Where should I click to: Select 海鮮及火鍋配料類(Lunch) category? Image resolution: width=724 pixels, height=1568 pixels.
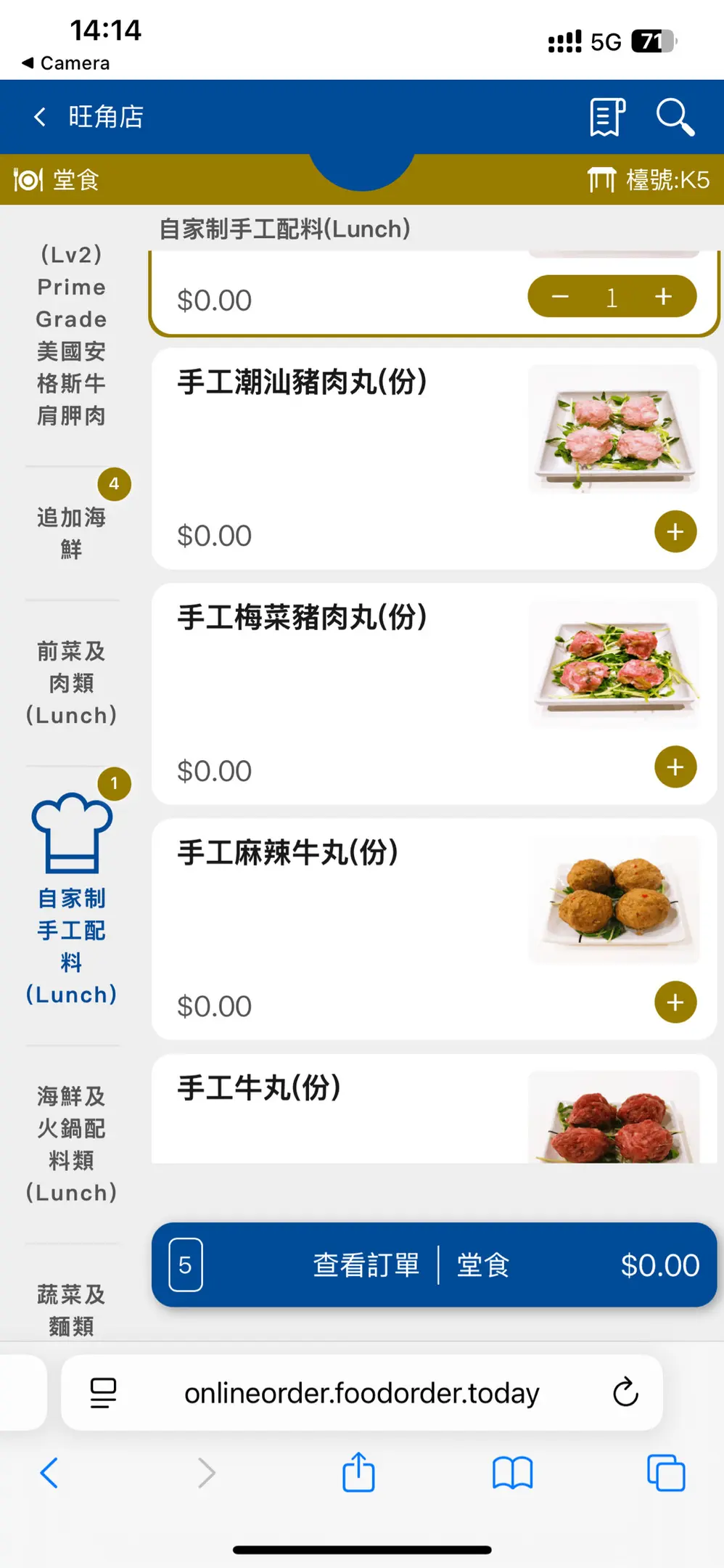(x=71, y=1144)
